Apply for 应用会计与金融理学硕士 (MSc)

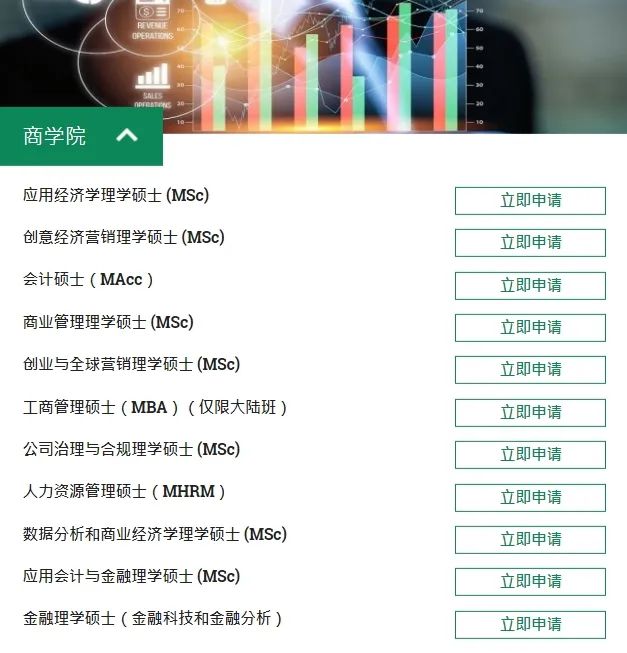pyautogui.click(x=530, y=581)
